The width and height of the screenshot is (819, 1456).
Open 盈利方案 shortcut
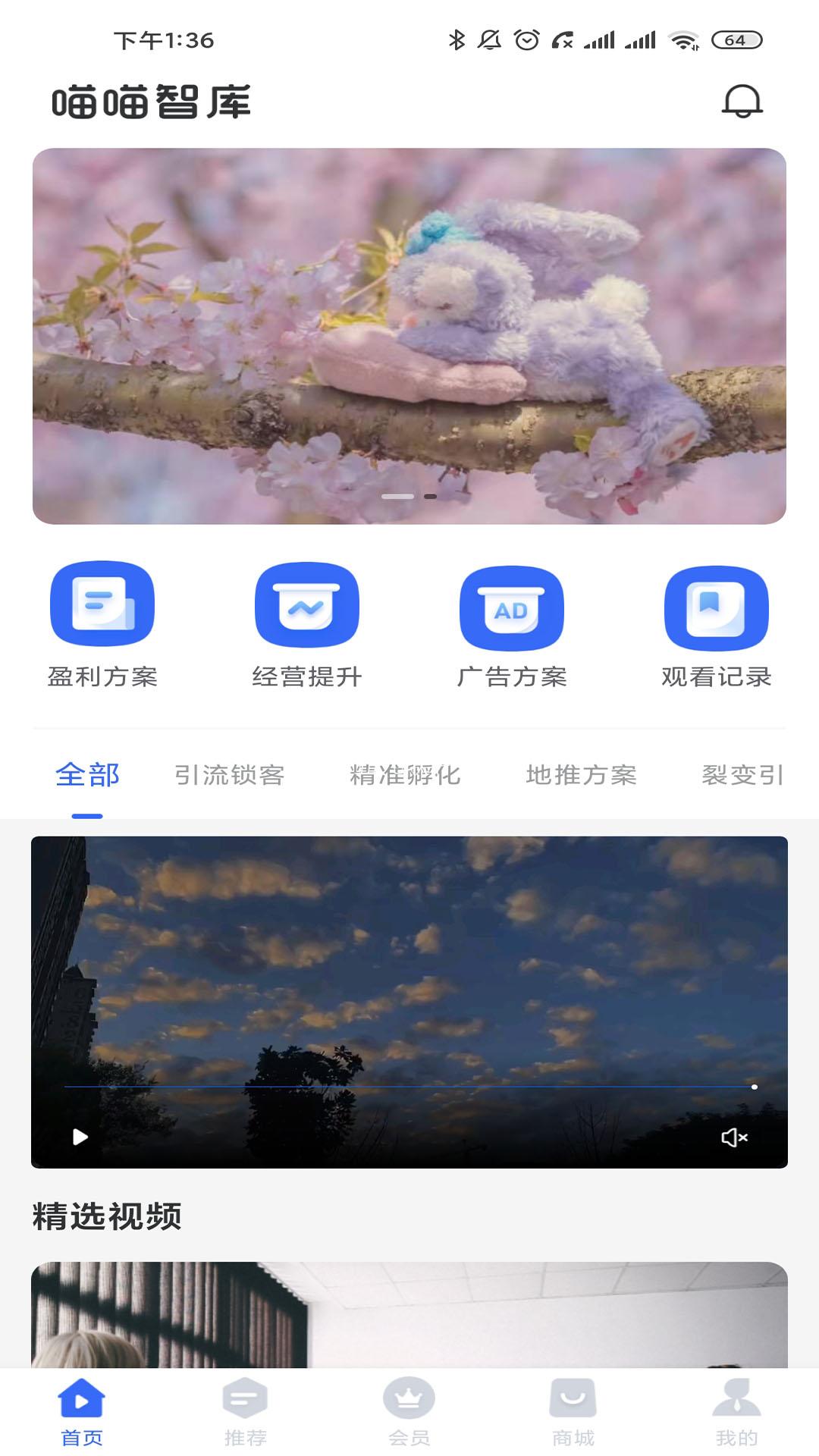102,625
